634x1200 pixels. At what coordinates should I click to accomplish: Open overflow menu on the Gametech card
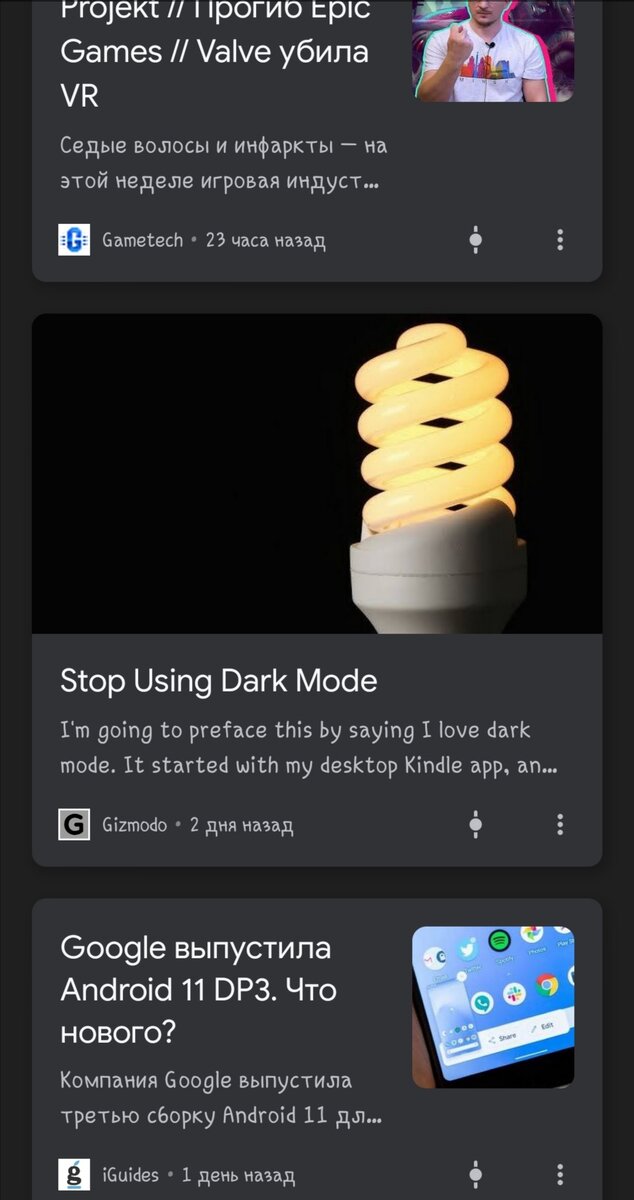pos(560,240)
